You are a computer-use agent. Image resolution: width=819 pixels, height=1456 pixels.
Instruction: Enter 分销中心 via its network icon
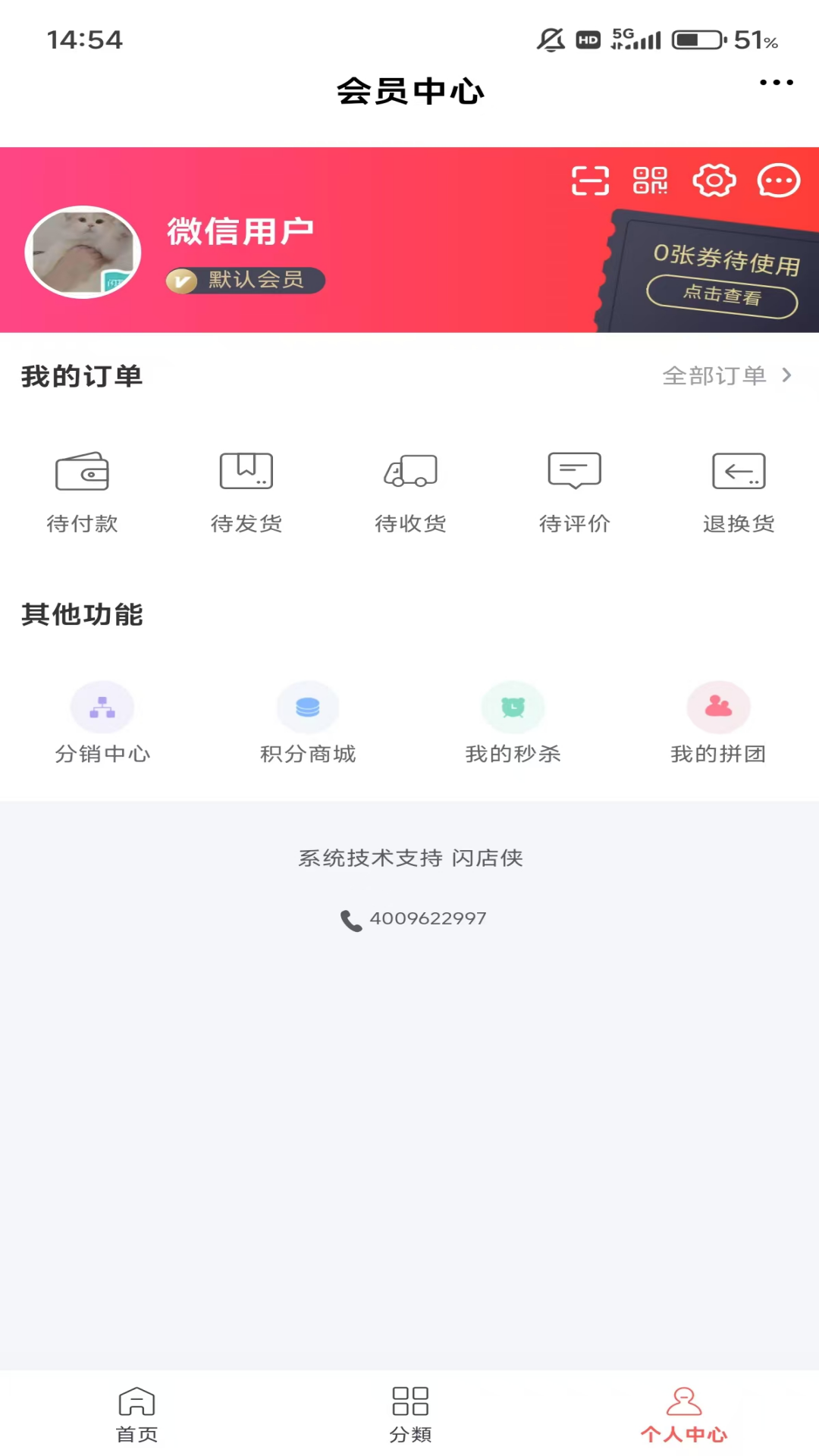point(104,707)
